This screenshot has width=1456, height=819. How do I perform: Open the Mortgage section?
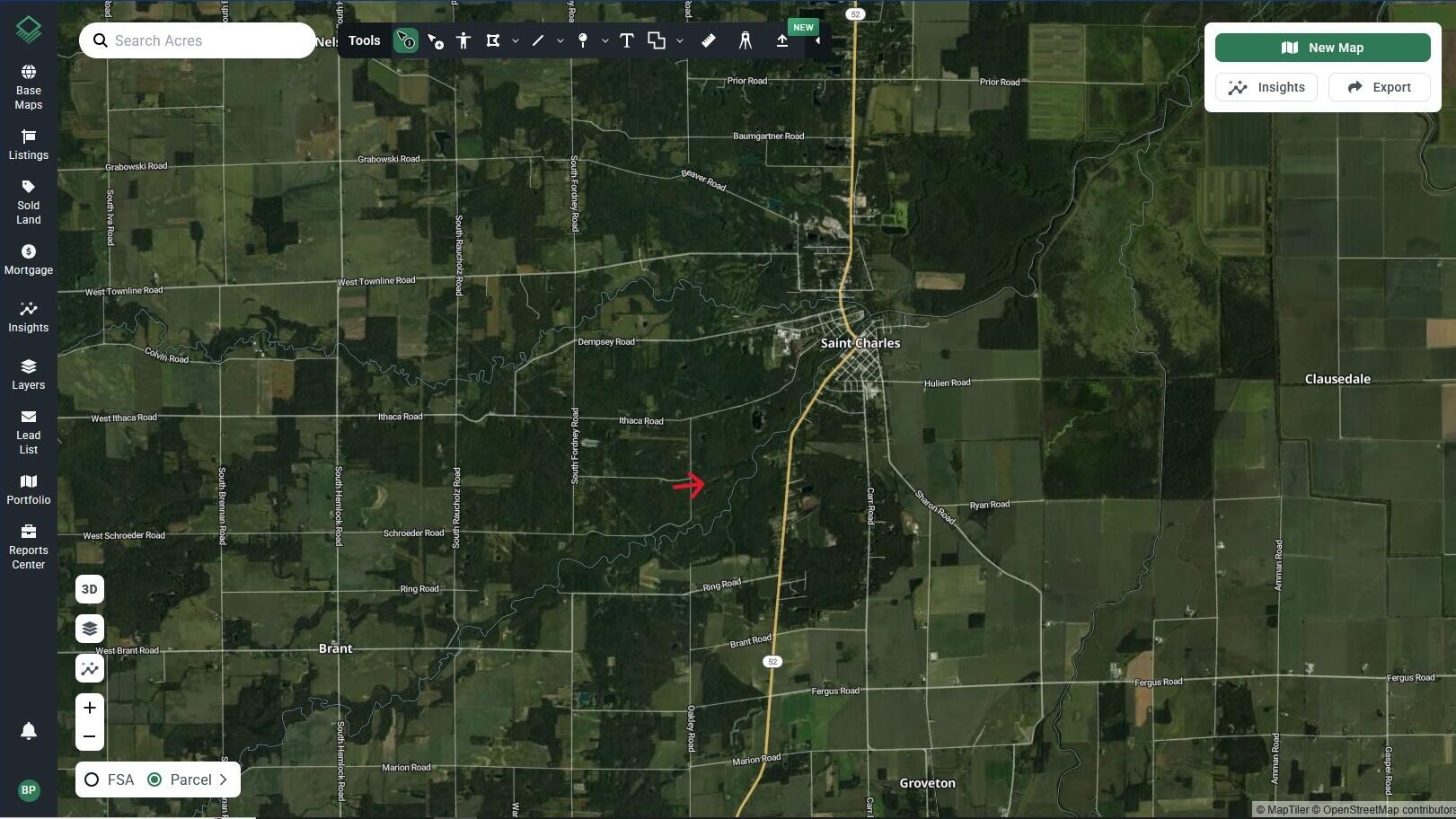pos(29,259)
